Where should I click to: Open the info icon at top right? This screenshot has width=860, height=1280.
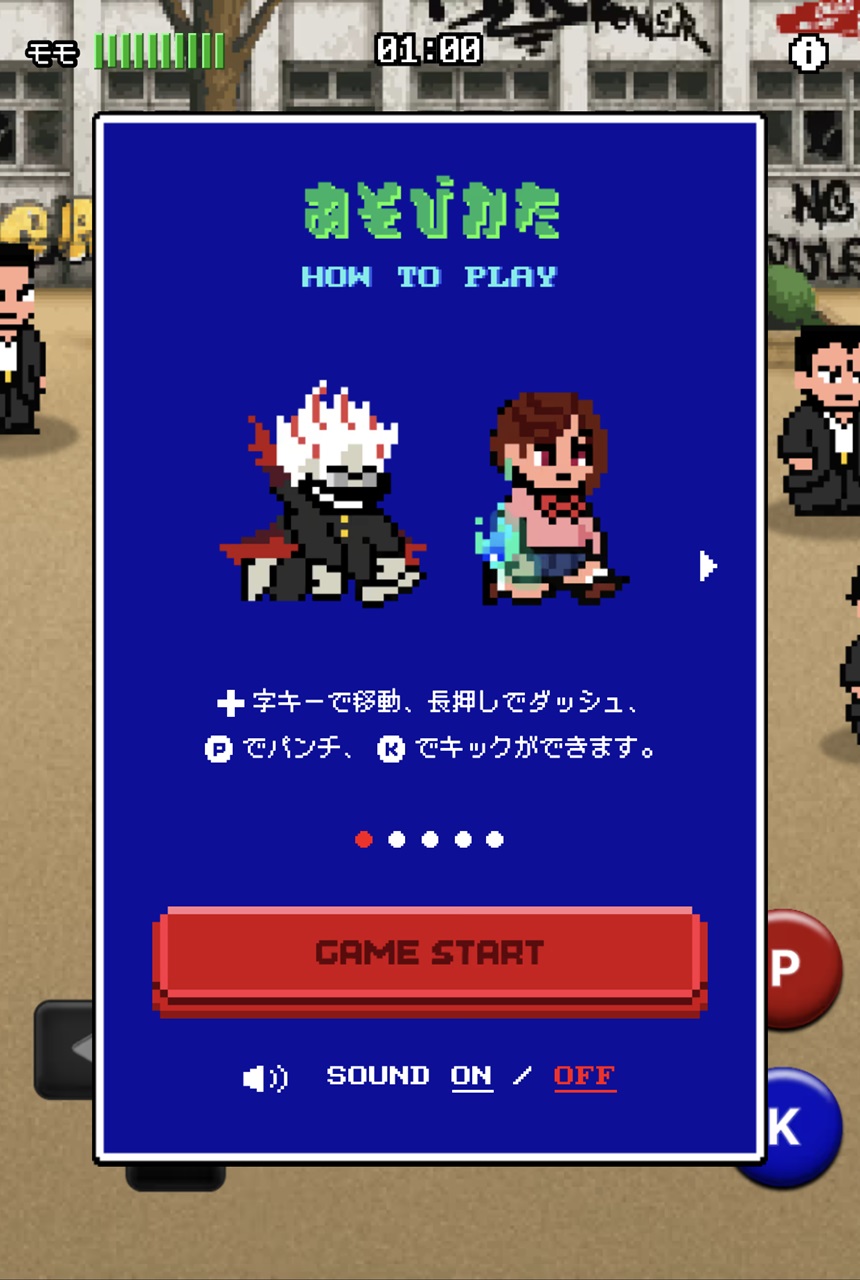(x=808, y=53)
